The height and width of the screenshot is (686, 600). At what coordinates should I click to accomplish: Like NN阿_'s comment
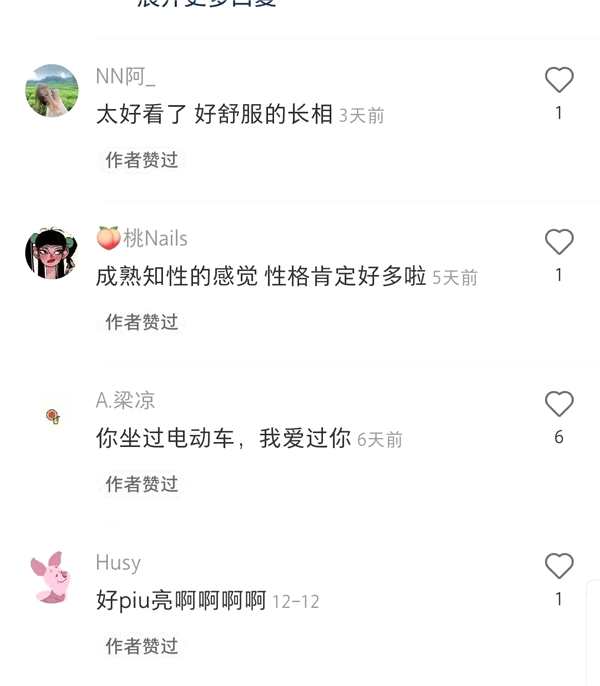coord(559,80)
